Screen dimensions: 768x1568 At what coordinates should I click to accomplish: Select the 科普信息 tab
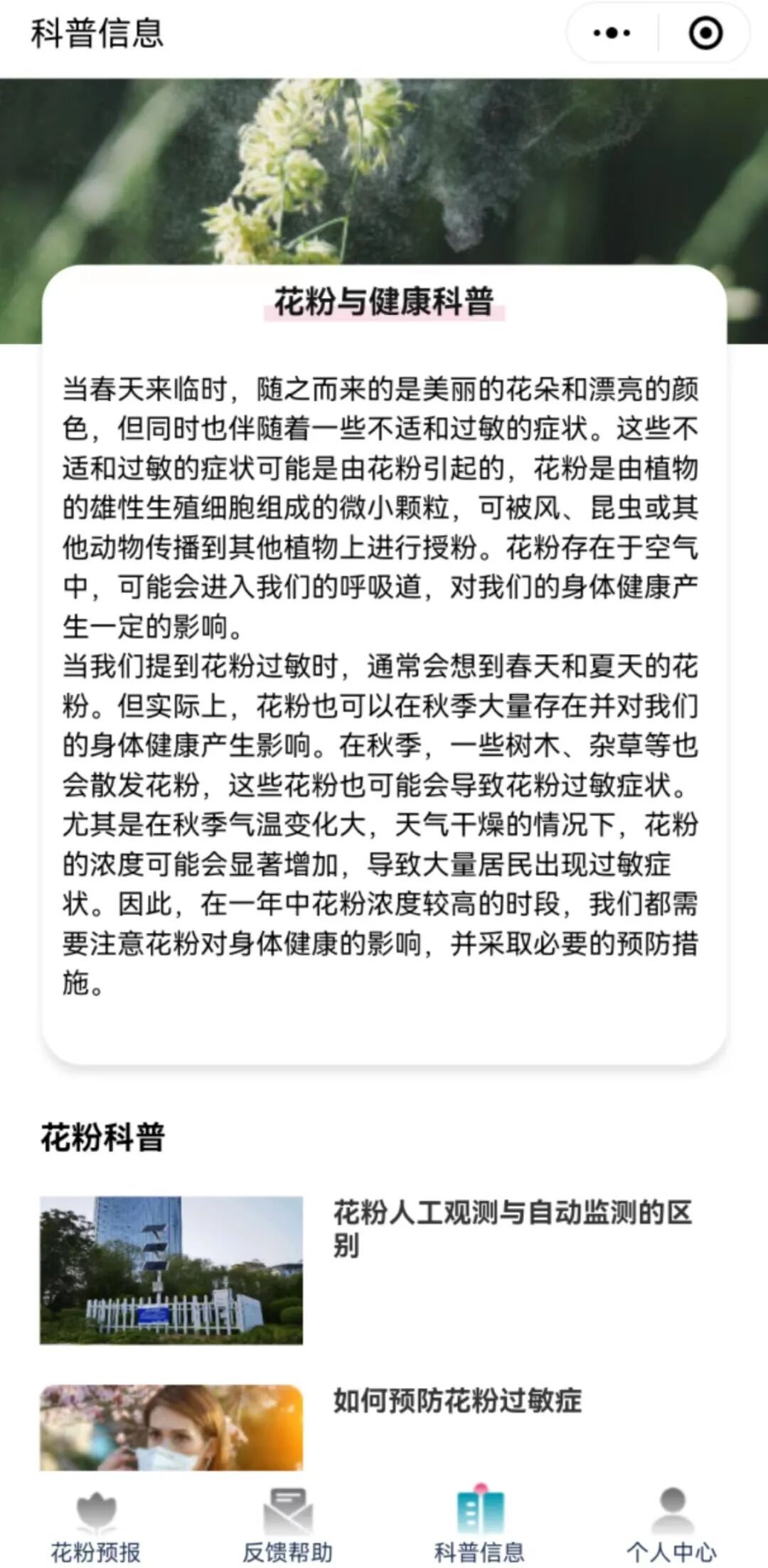click(x=480, y=1525)
